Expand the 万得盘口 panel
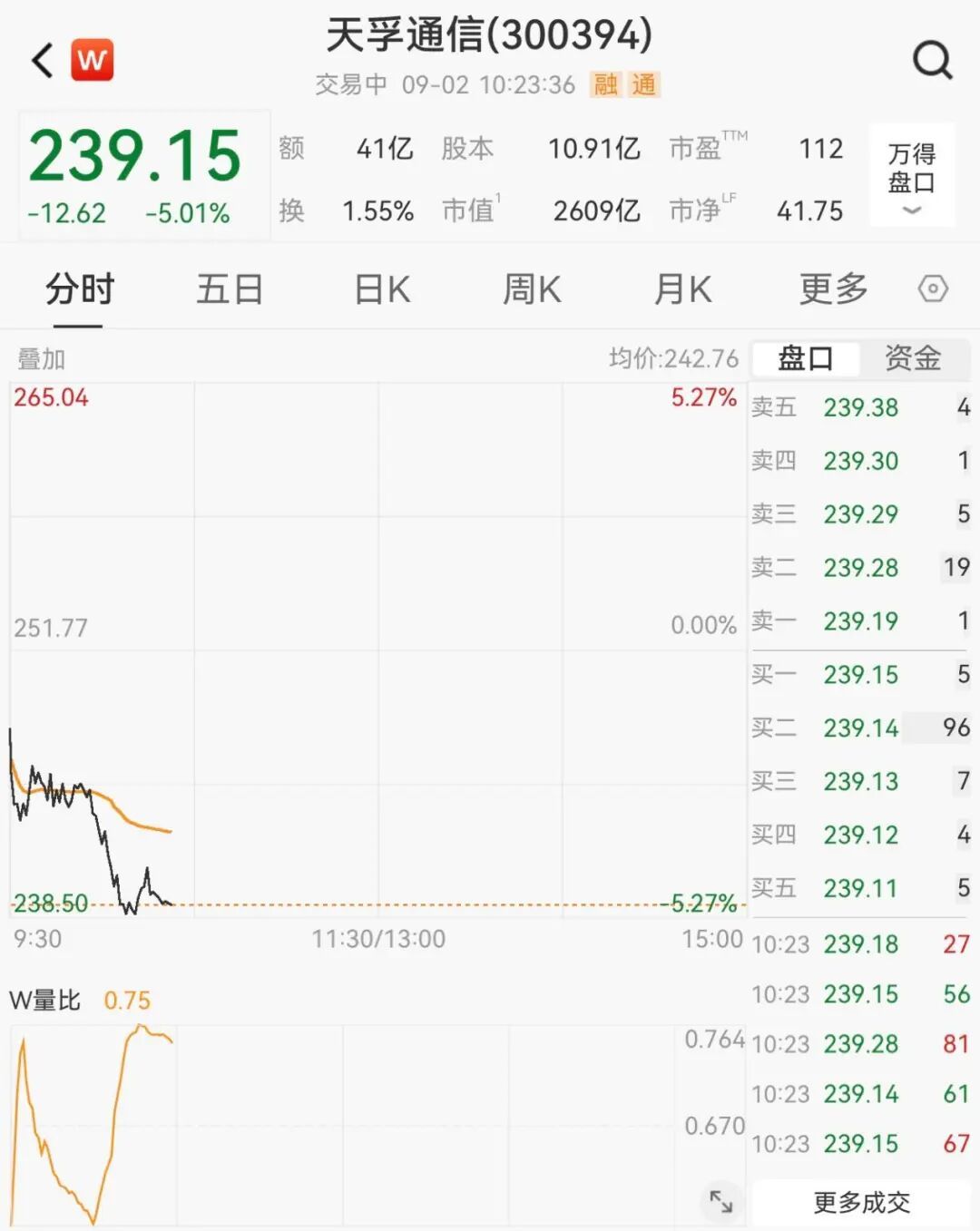 [x=912, y=174]
